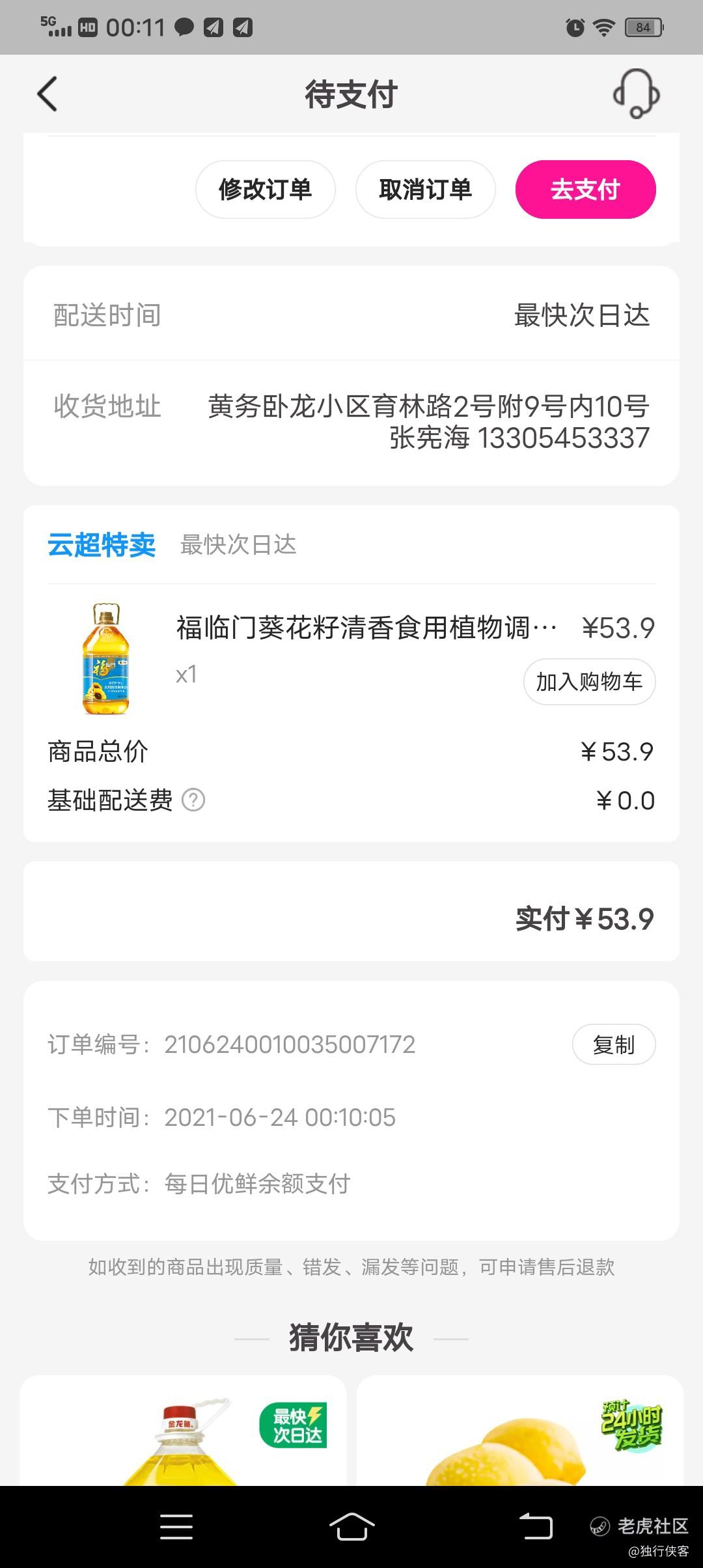Proceed to payment with 去支付
Viewport: 703px width, 1568px height.
coord(585,189)
